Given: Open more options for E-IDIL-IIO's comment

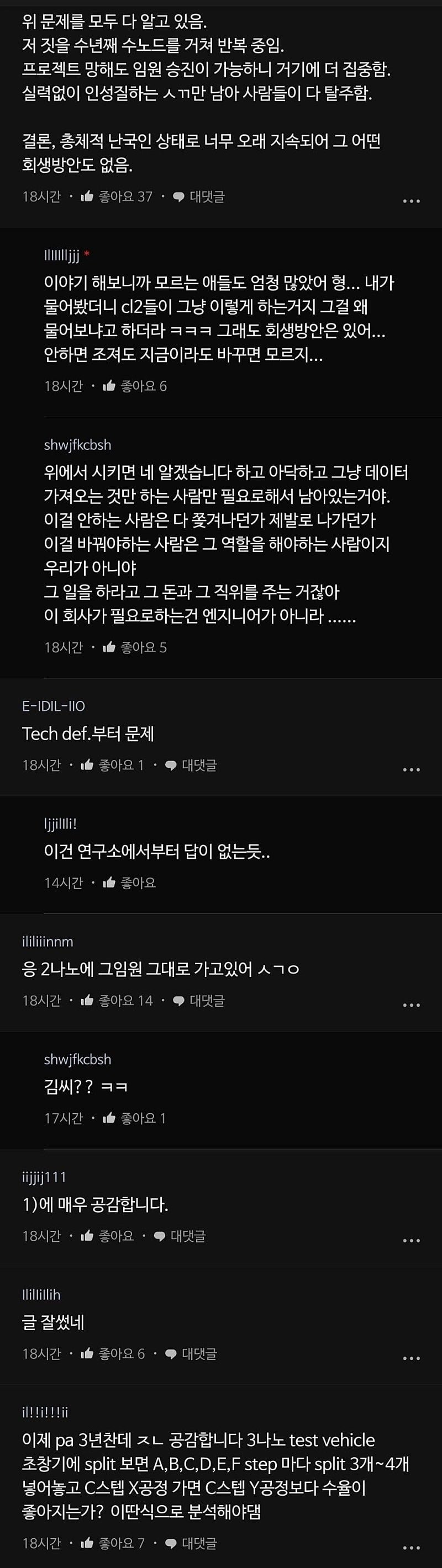Looking at the screenshot, I should [x=412, y=769].
